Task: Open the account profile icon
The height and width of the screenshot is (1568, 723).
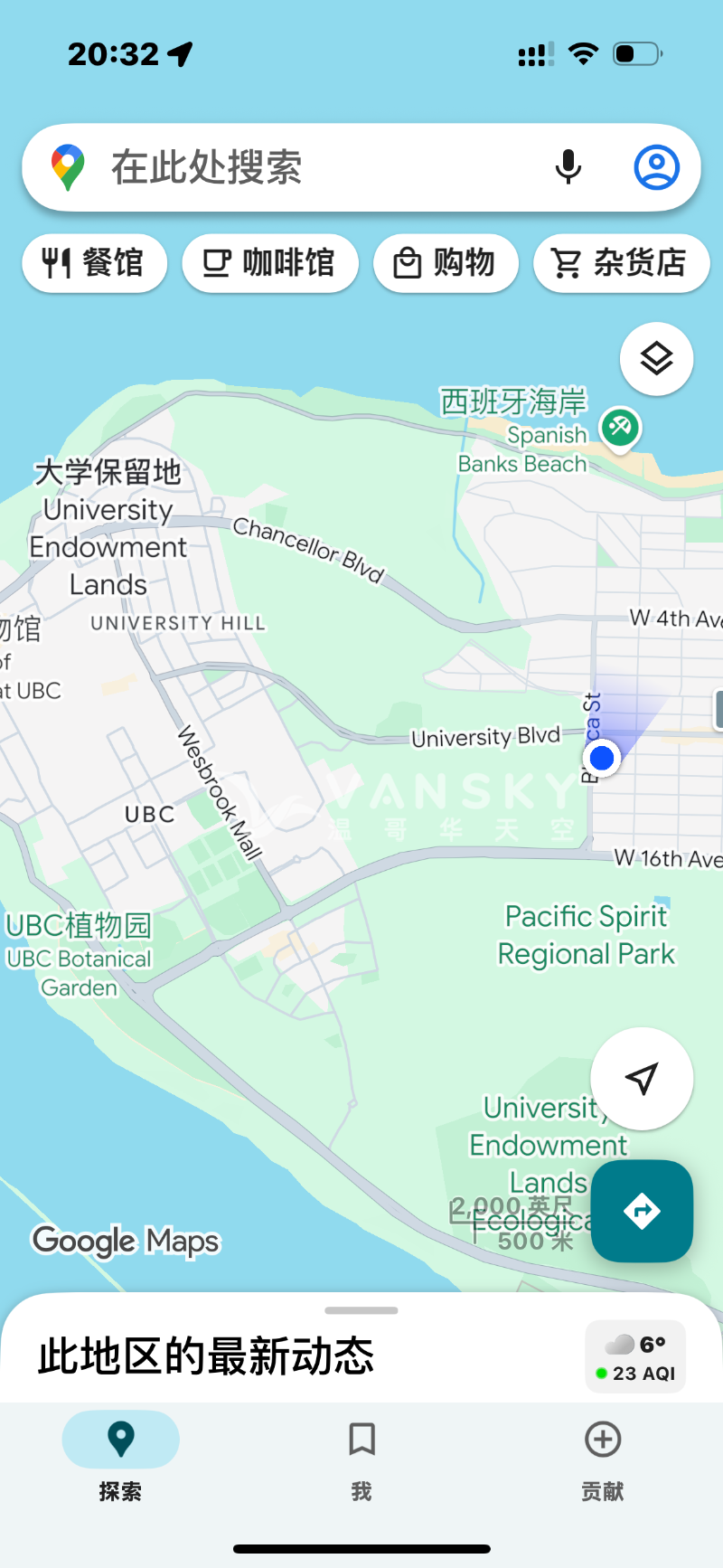Action: pos(656,167)
